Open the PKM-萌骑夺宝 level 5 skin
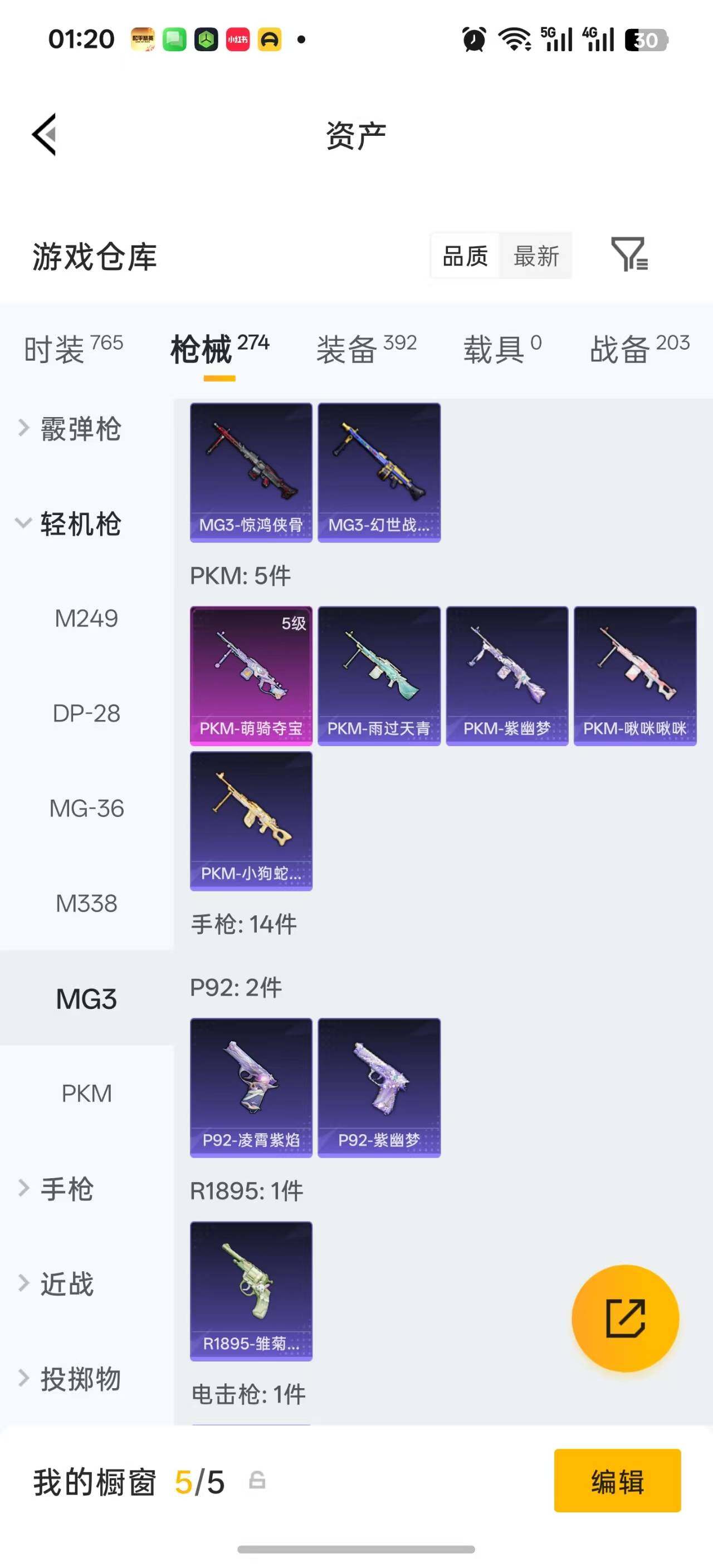The height and width of the screenshot is (1568, 713). pos(251,675)
